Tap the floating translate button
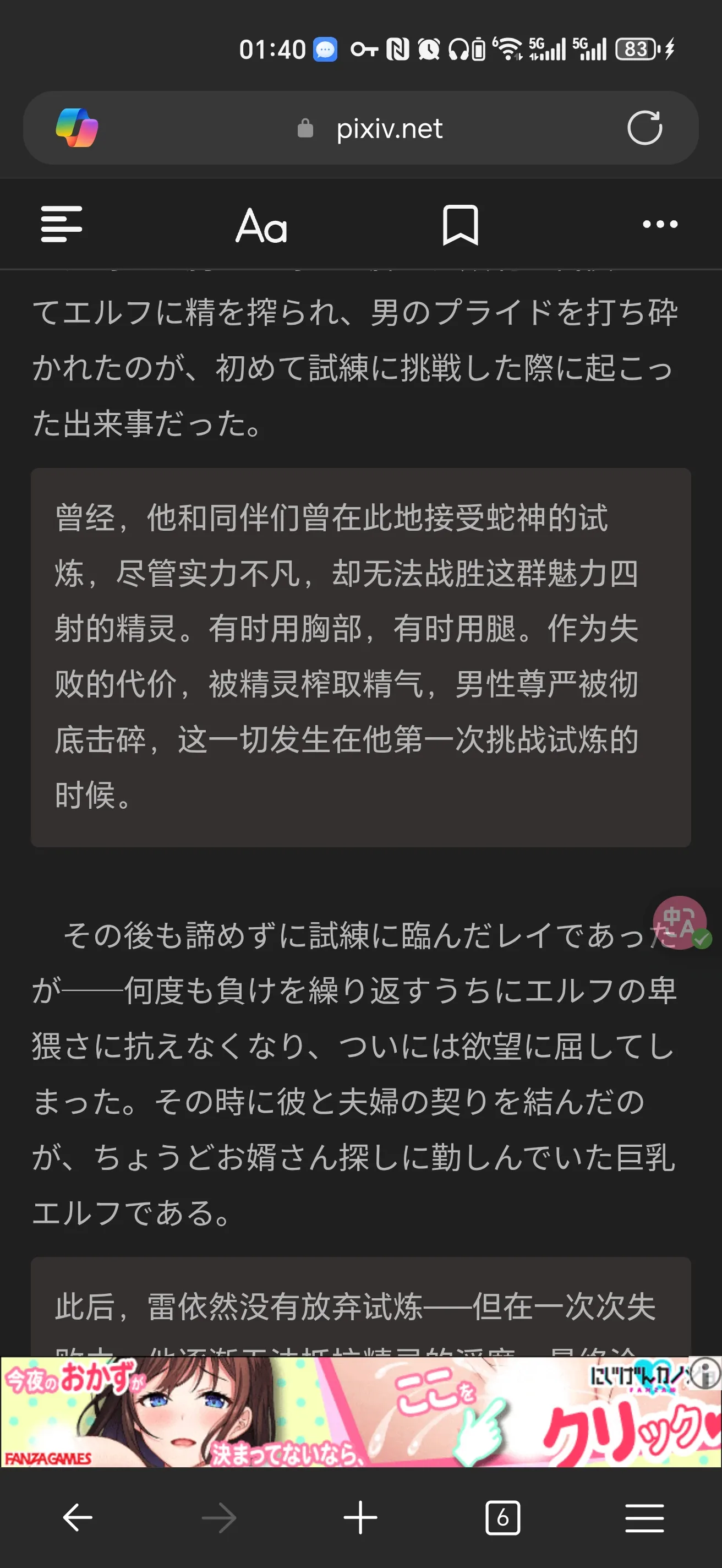This screenshot has width=722, height=1568. [x=680, y=923]
